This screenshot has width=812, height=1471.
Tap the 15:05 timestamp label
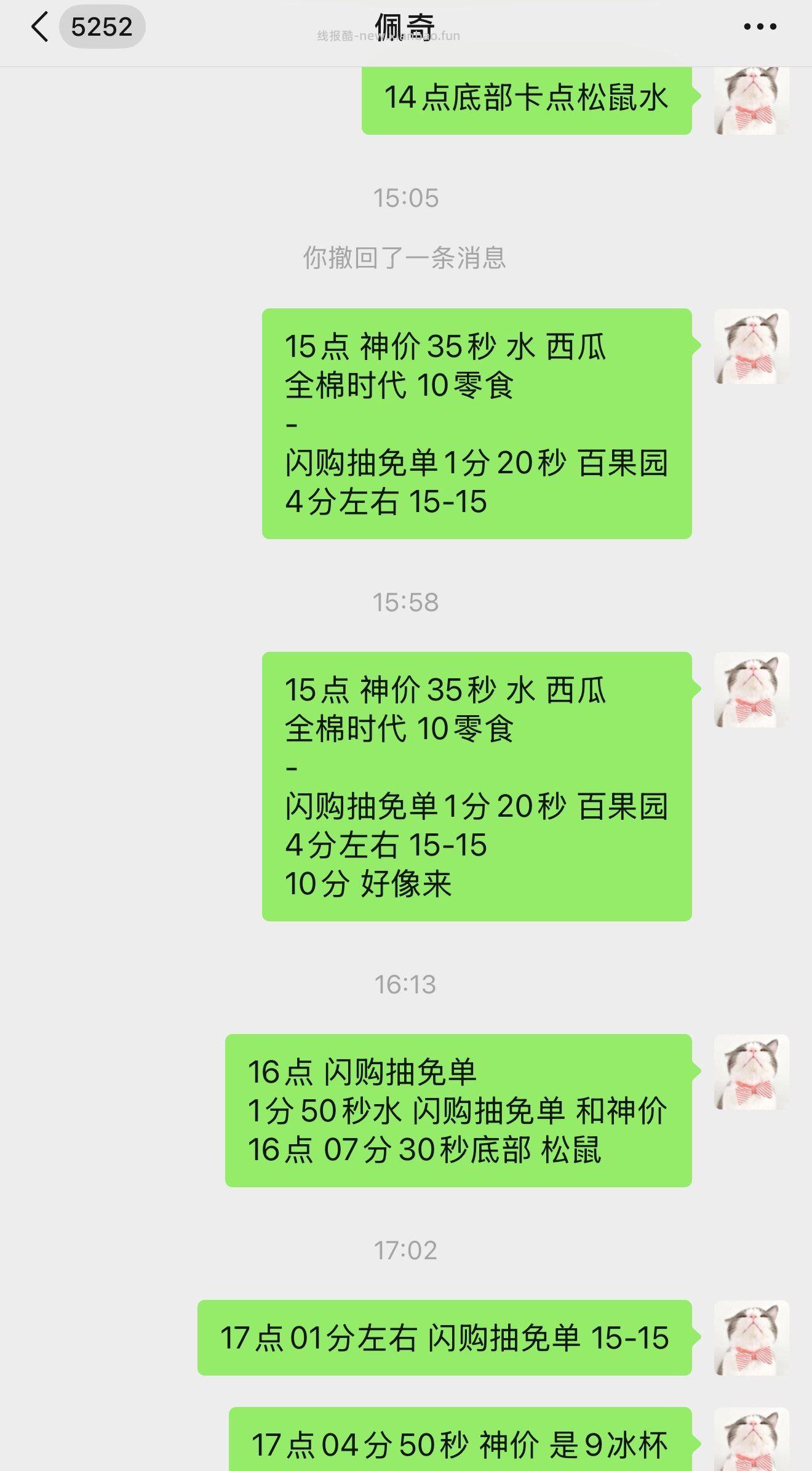pyautogui.click(x=406, y=198)
